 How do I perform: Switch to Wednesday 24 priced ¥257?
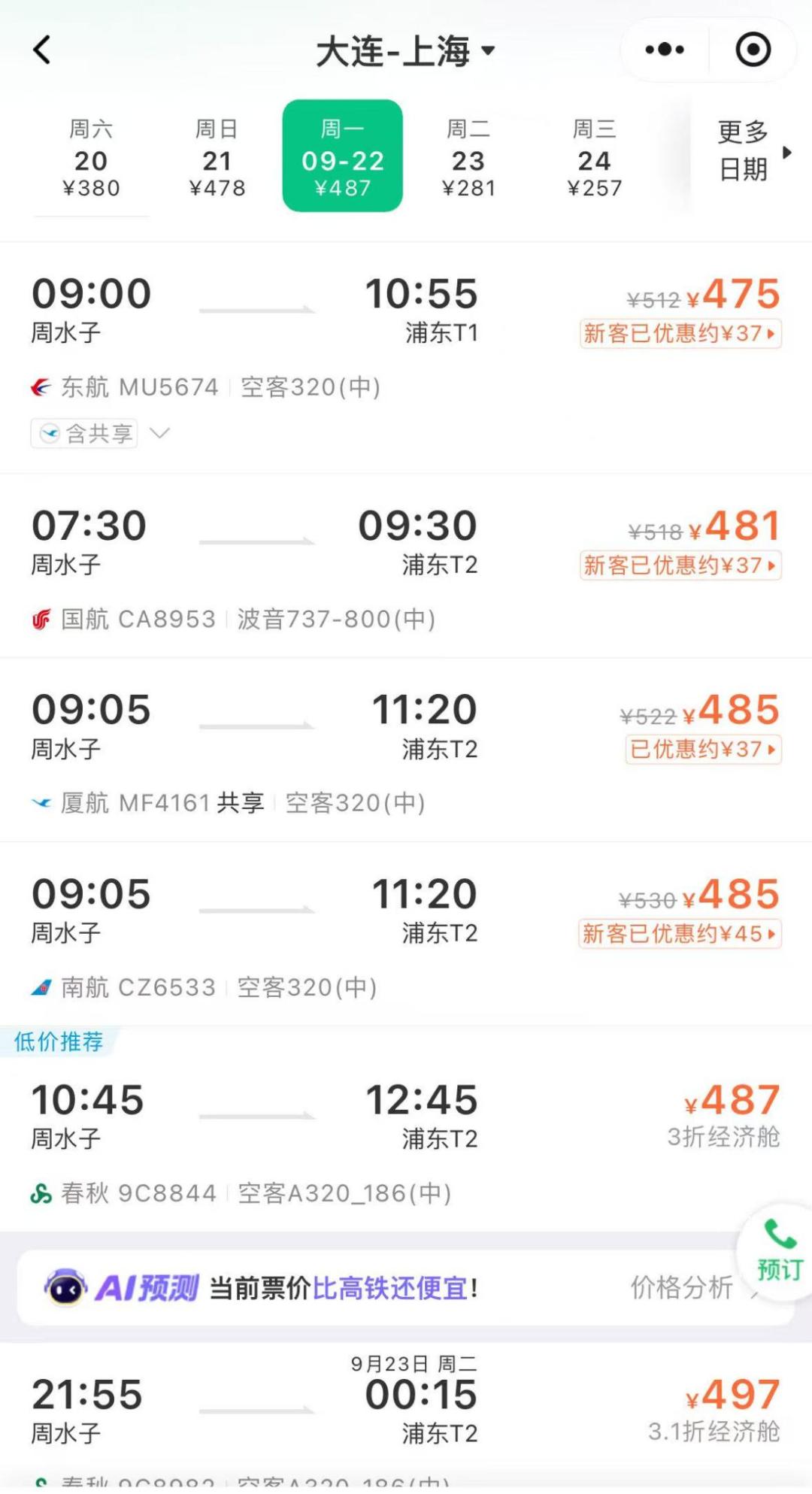tap(594, 157)
